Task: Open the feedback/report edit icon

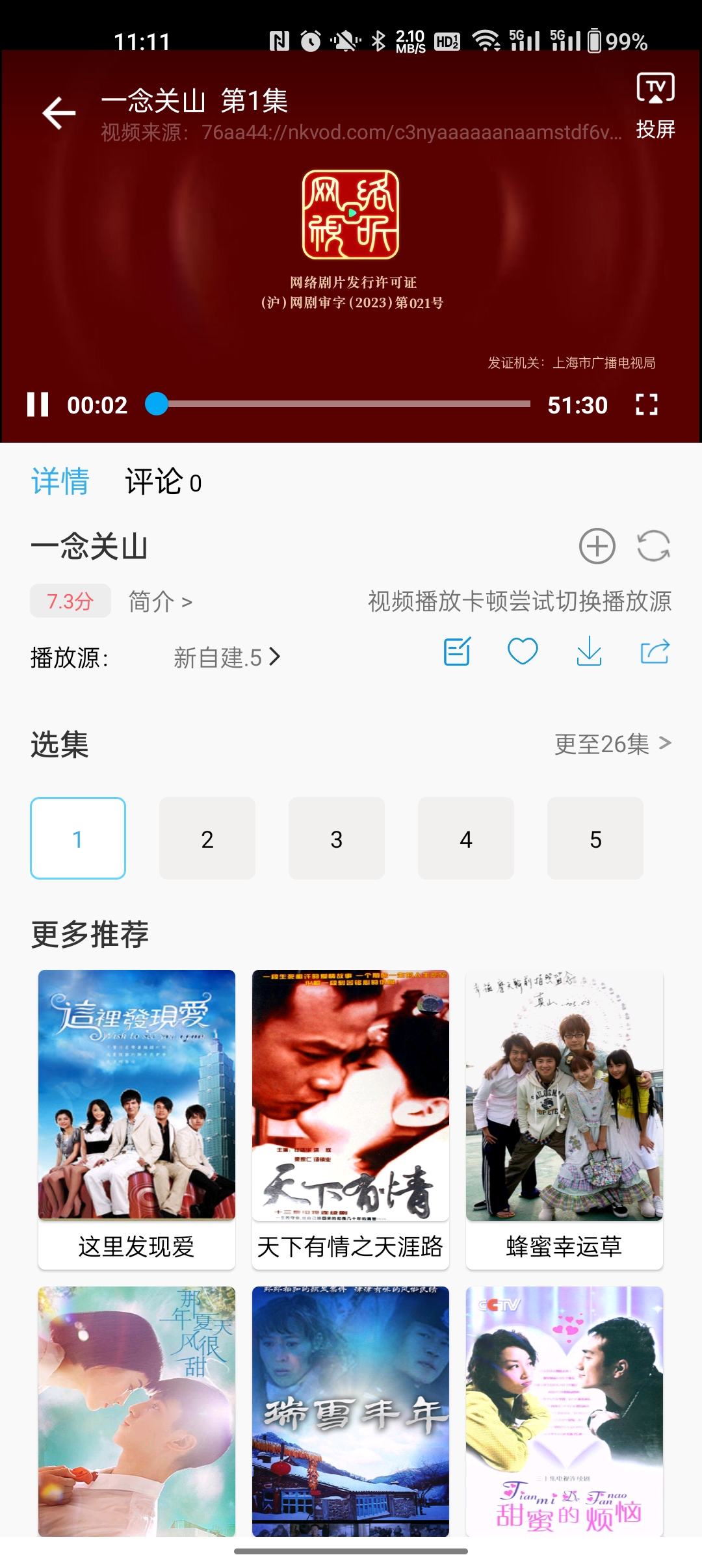Action: 456,652
